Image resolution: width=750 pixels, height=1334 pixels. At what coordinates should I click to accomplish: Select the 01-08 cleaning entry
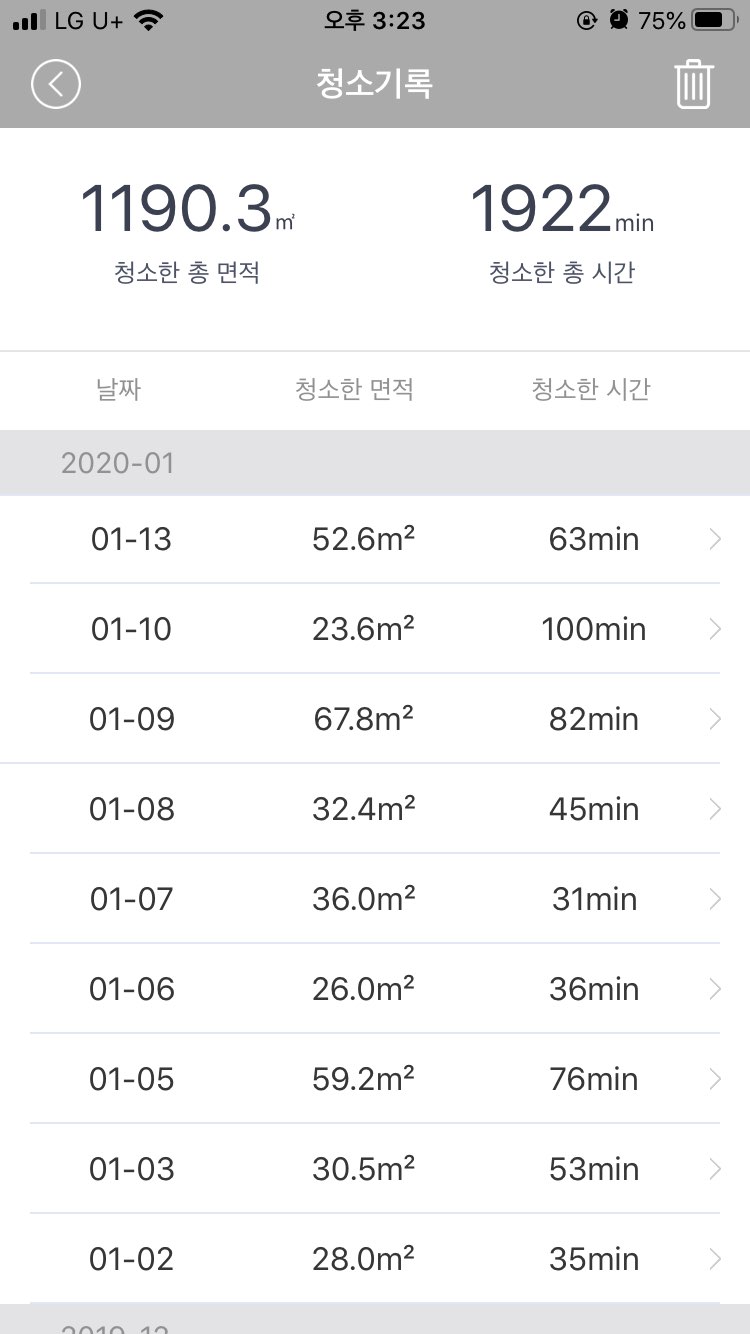[375, 809]
